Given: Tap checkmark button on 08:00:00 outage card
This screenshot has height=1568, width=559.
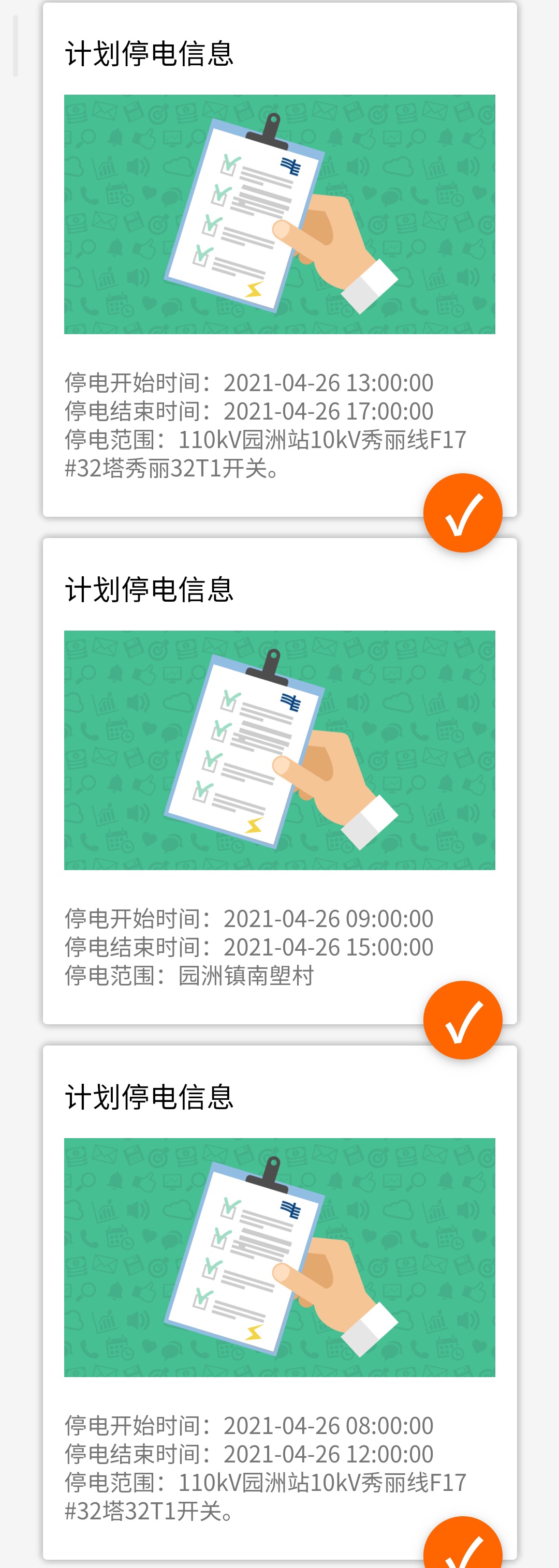Looking at the screenshot, I should [463, 1546].
